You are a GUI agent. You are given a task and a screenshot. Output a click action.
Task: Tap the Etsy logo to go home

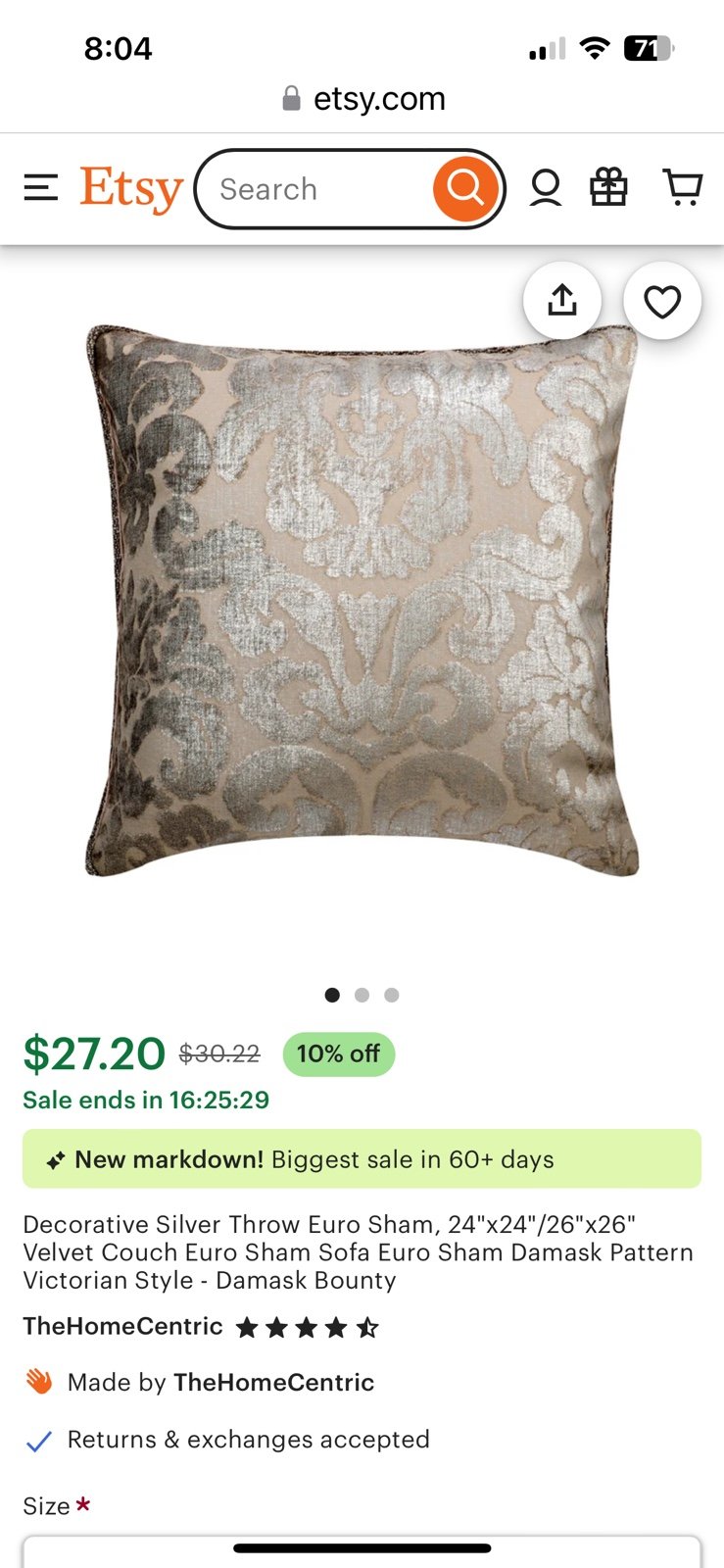click(x=131, y=189)
